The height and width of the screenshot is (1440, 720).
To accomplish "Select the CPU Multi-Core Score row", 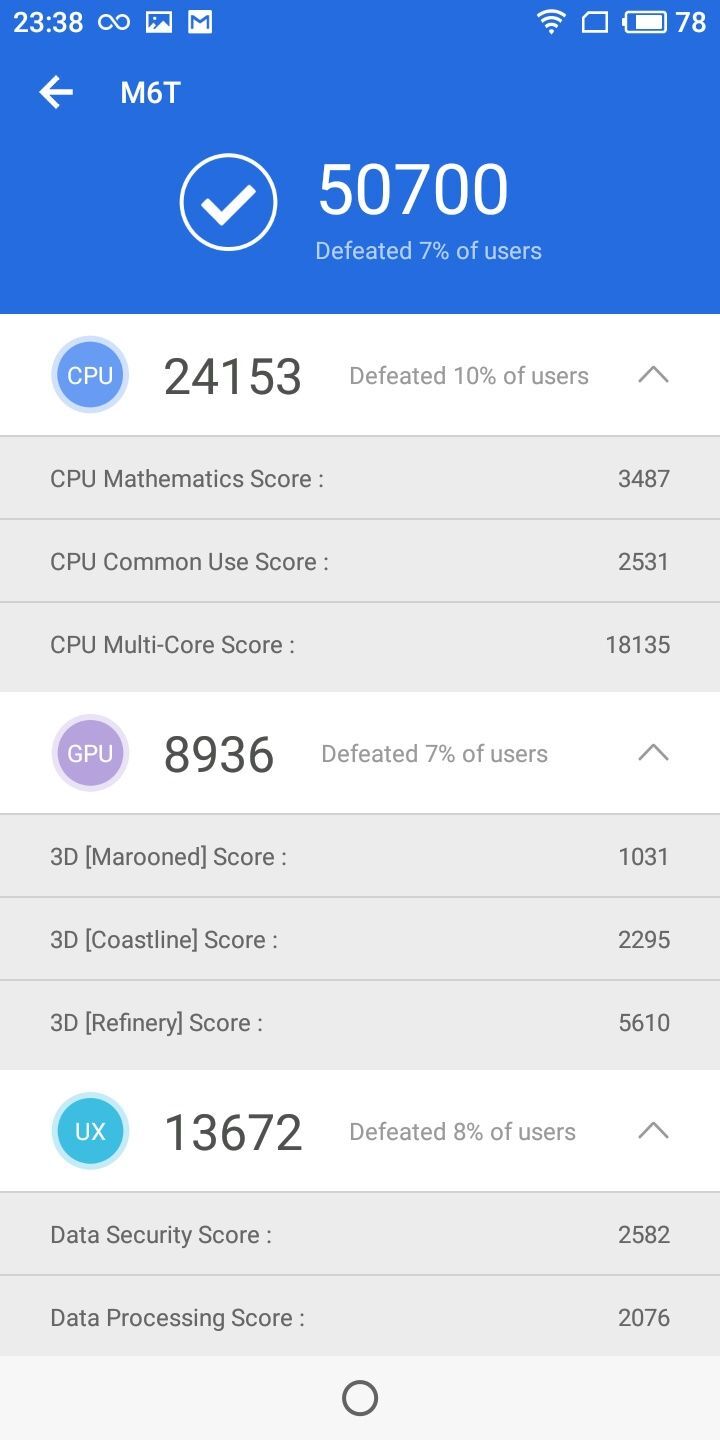I will [360, 645].
